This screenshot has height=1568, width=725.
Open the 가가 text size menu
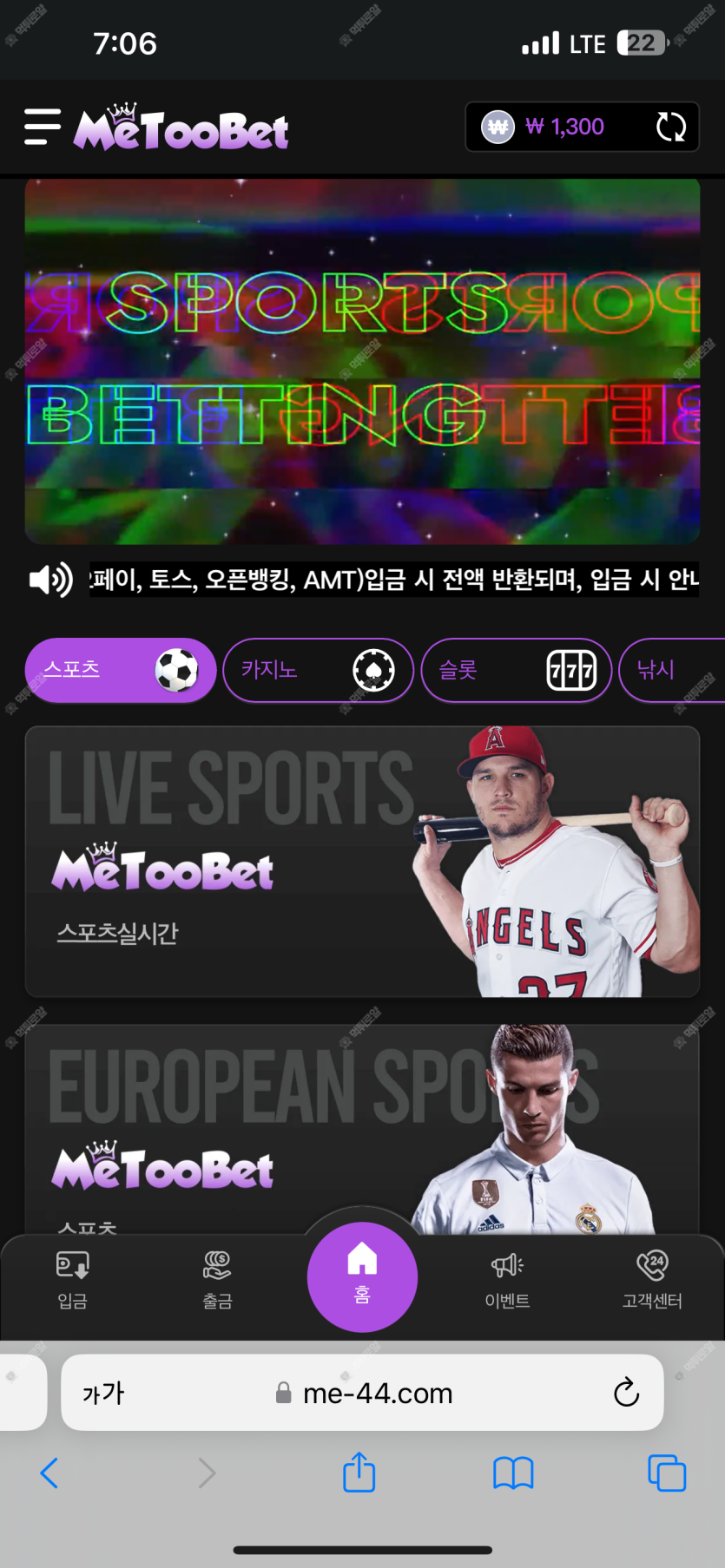[103, 1394]
